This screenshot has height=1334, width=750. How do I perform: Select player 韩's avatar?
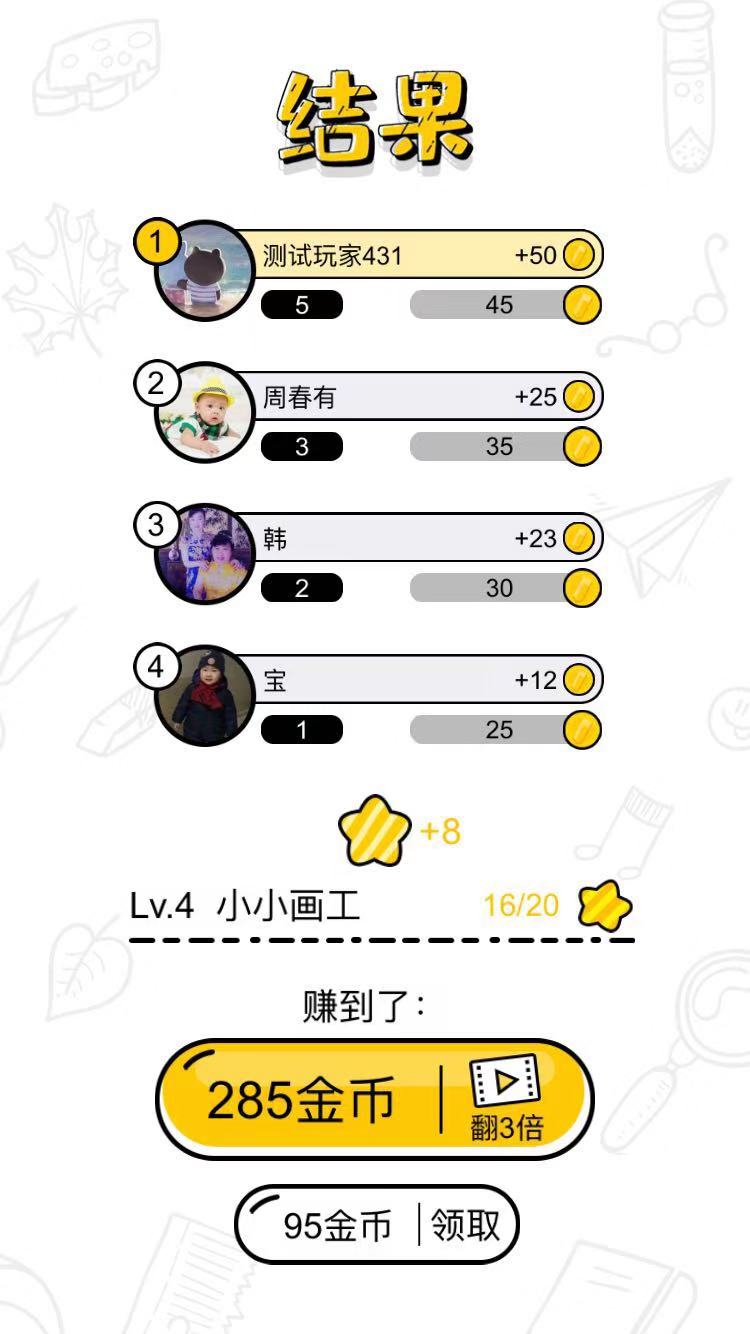click(x=206, y=555)
